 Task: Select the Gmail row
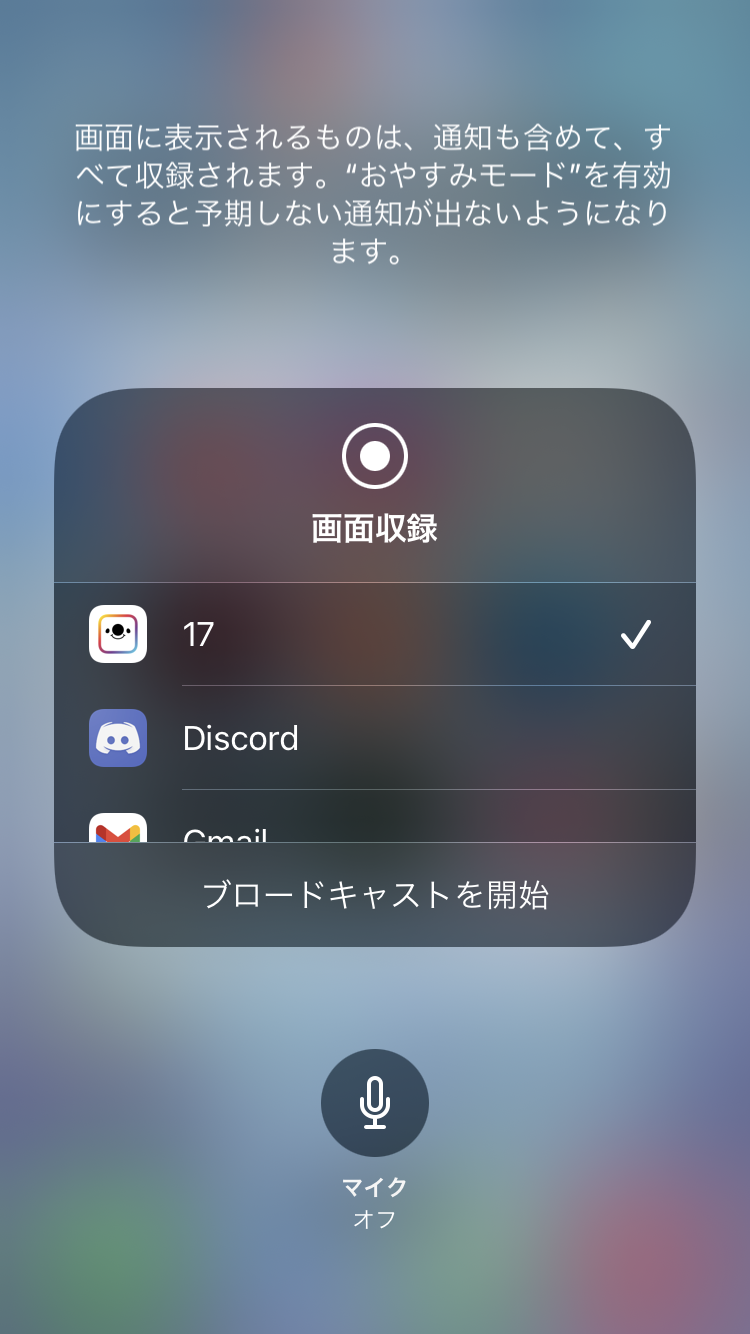[x=375, y=817]
